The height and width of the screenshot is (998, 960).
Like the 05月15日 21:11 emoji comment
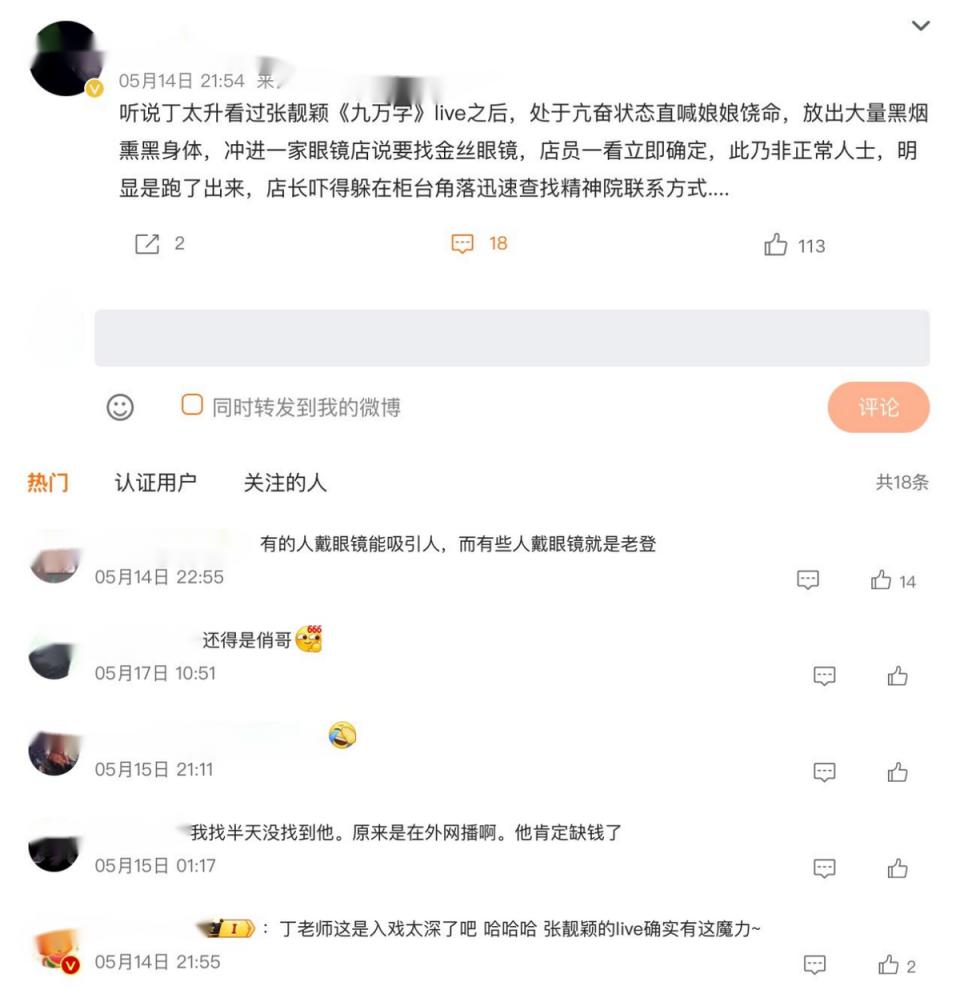897,772
